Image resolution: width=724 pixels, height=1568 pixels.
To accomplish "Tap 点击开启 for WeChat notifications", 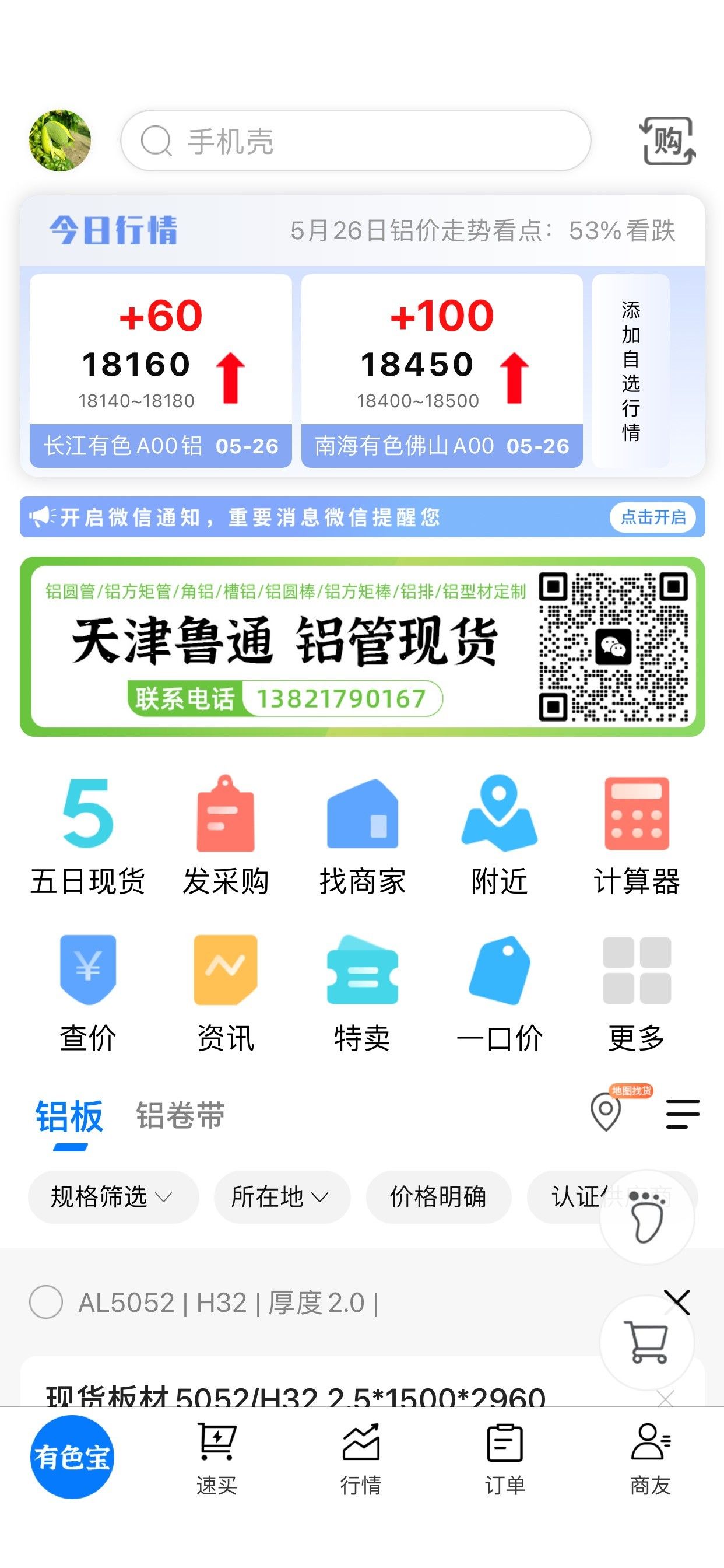I will [x=653, y=517].
